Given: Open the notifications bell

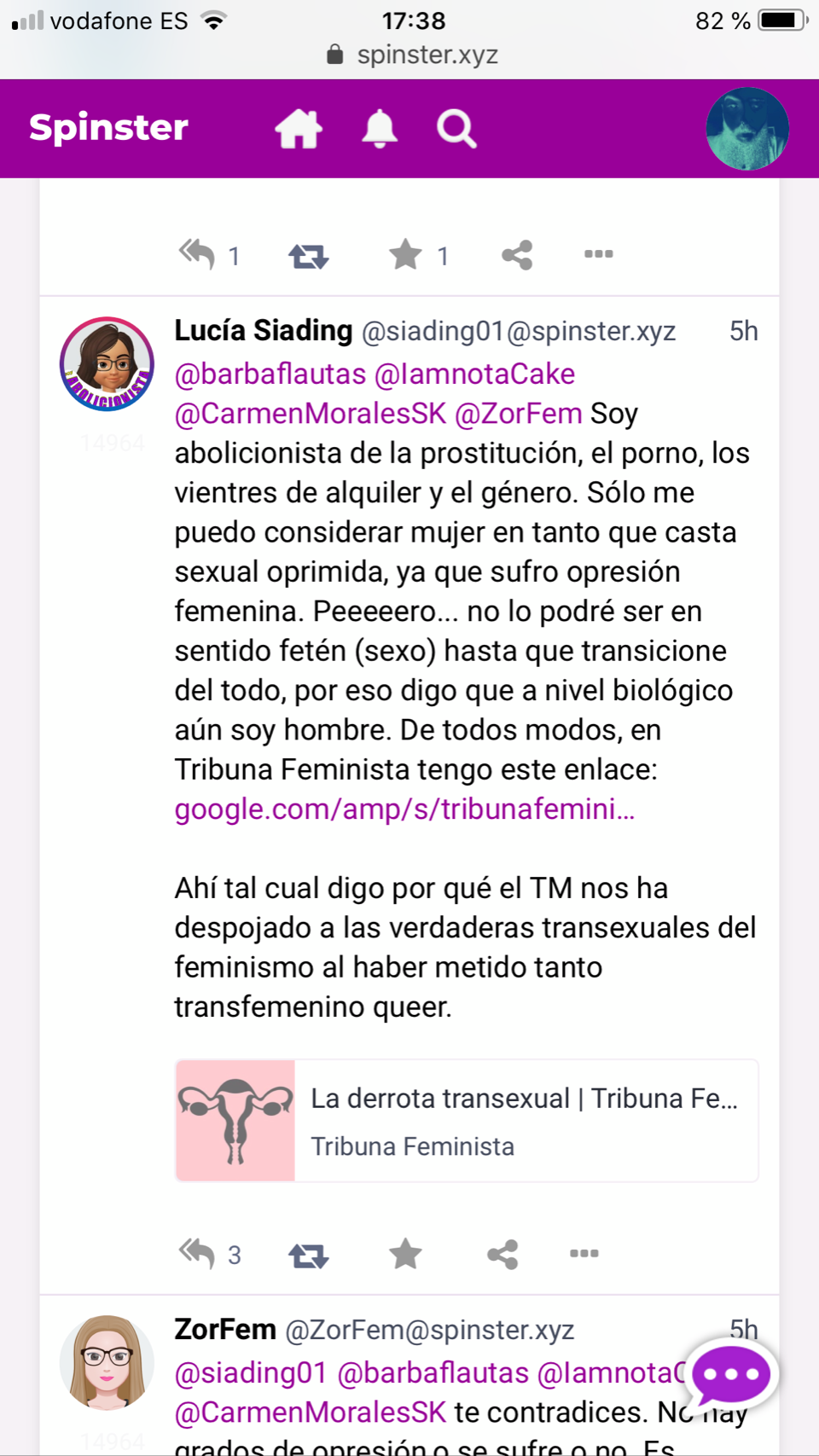Looking at the screenshot, I should tap(380, 130).
